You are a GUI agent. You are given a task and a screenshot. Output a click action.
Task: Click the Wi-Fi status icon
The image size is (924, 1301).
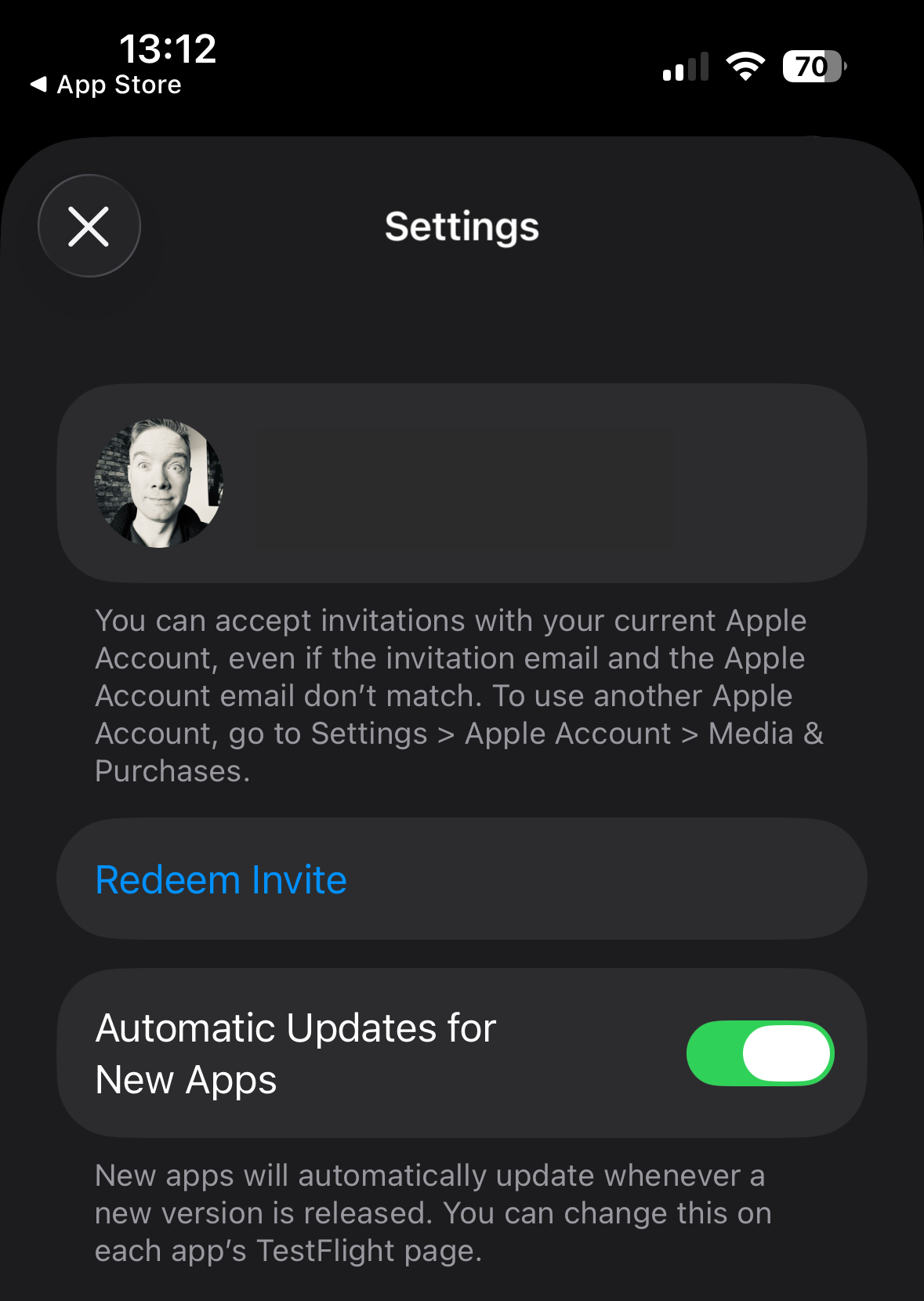tap(745, 67)
